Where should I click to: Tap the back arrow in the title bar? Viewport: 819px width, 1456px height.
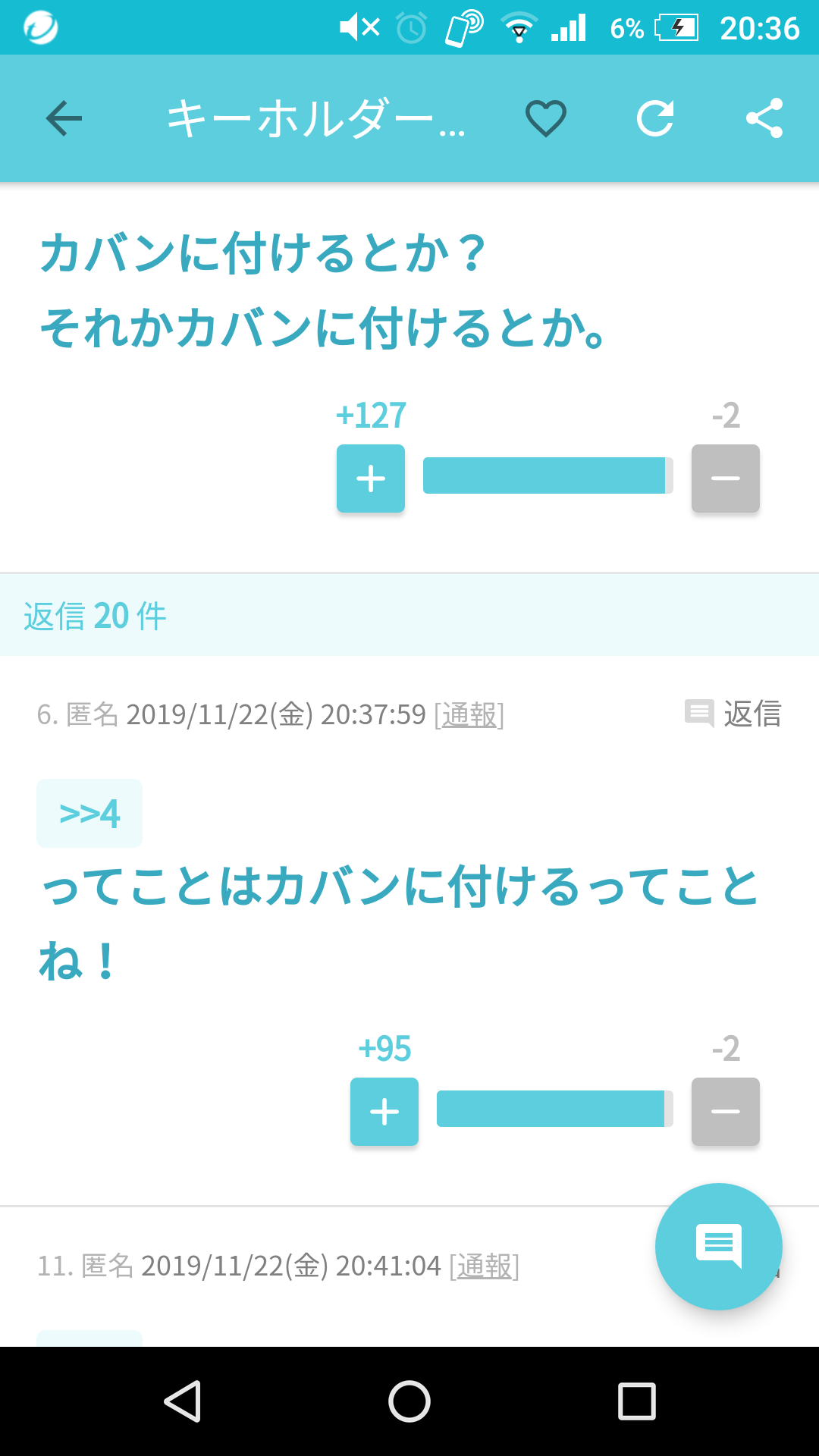64,118
